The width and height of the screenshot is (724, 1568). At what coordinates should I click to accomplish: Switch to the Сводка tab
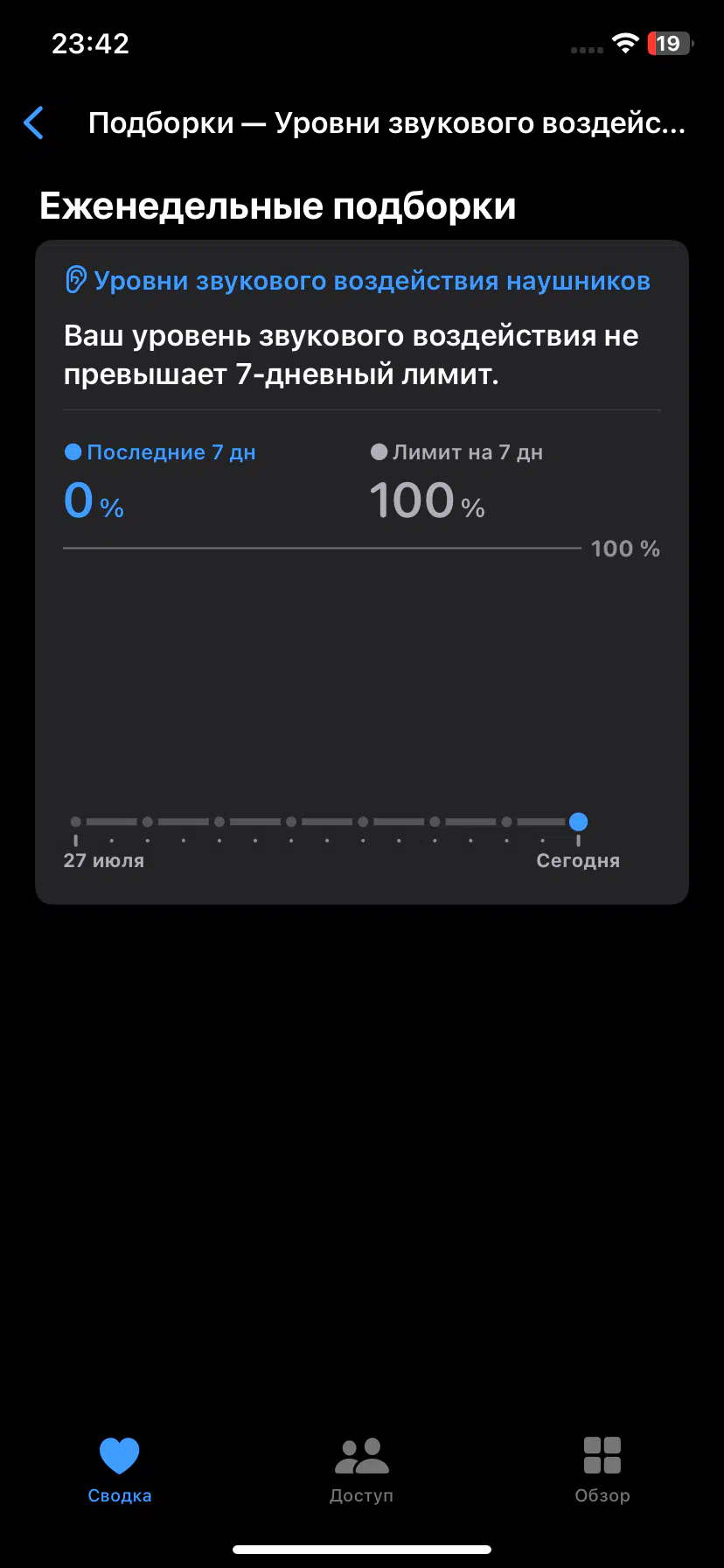(120, 1471)
